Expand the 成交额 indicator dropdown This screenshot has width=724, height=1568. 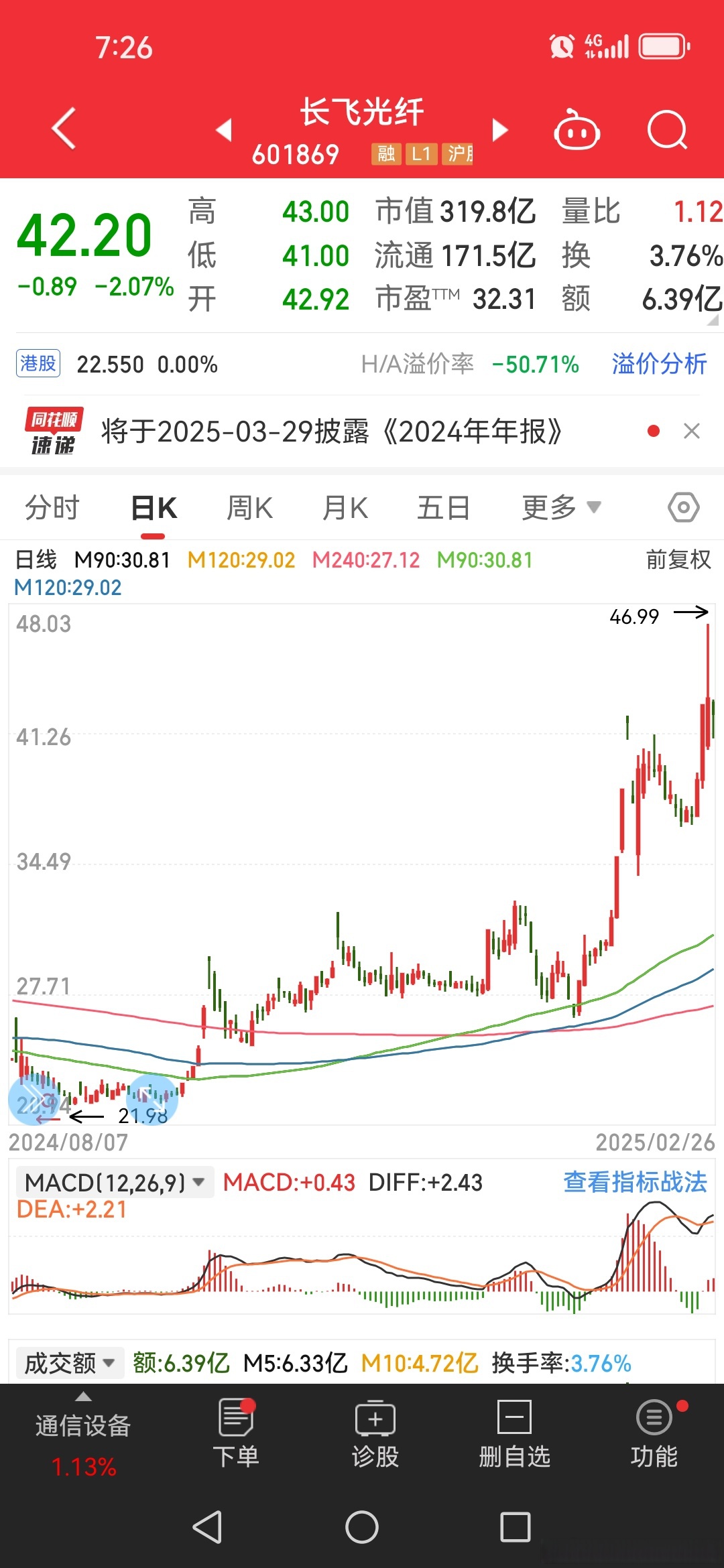(69, 1363)
